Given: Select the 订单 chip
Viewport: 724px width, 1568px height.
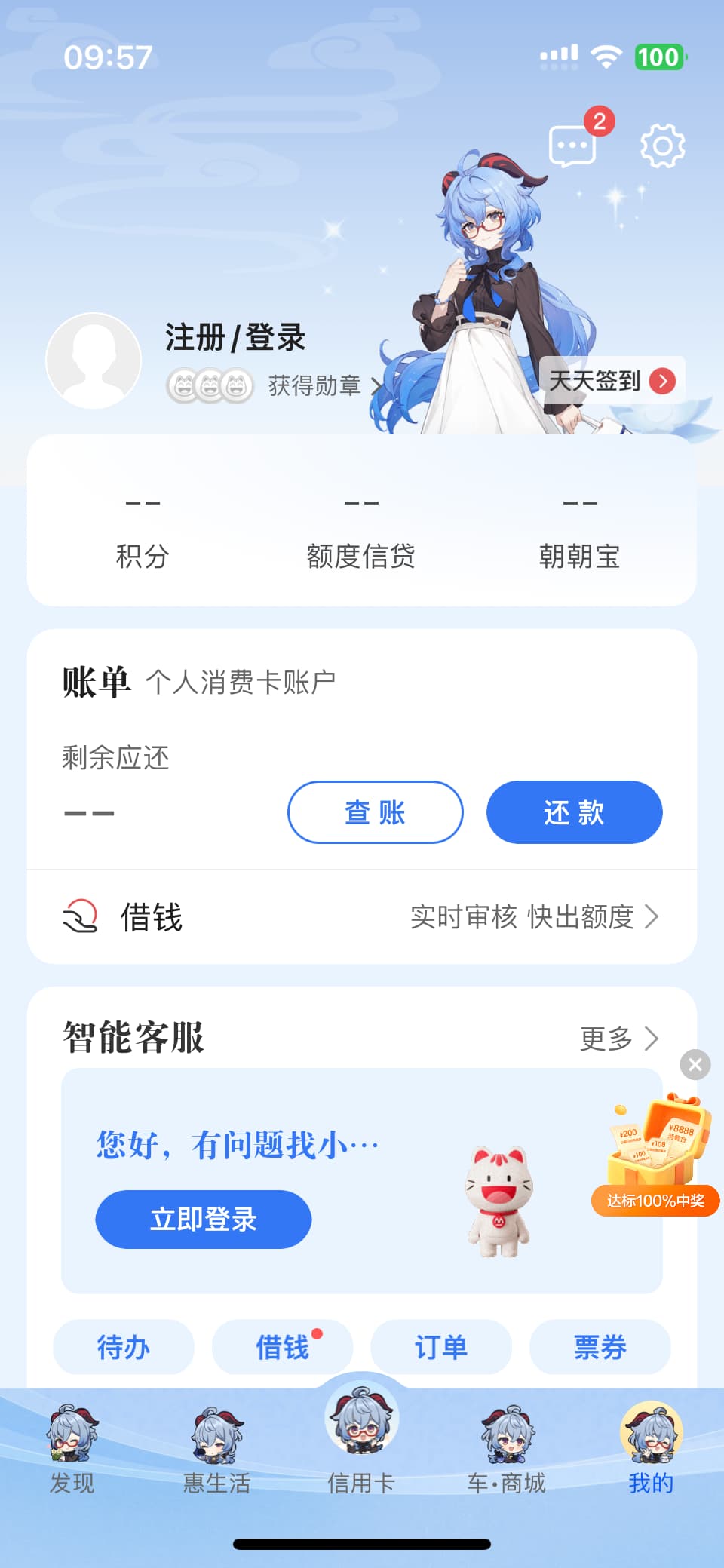Looking at the screenshot, I should pos(441,1346).
